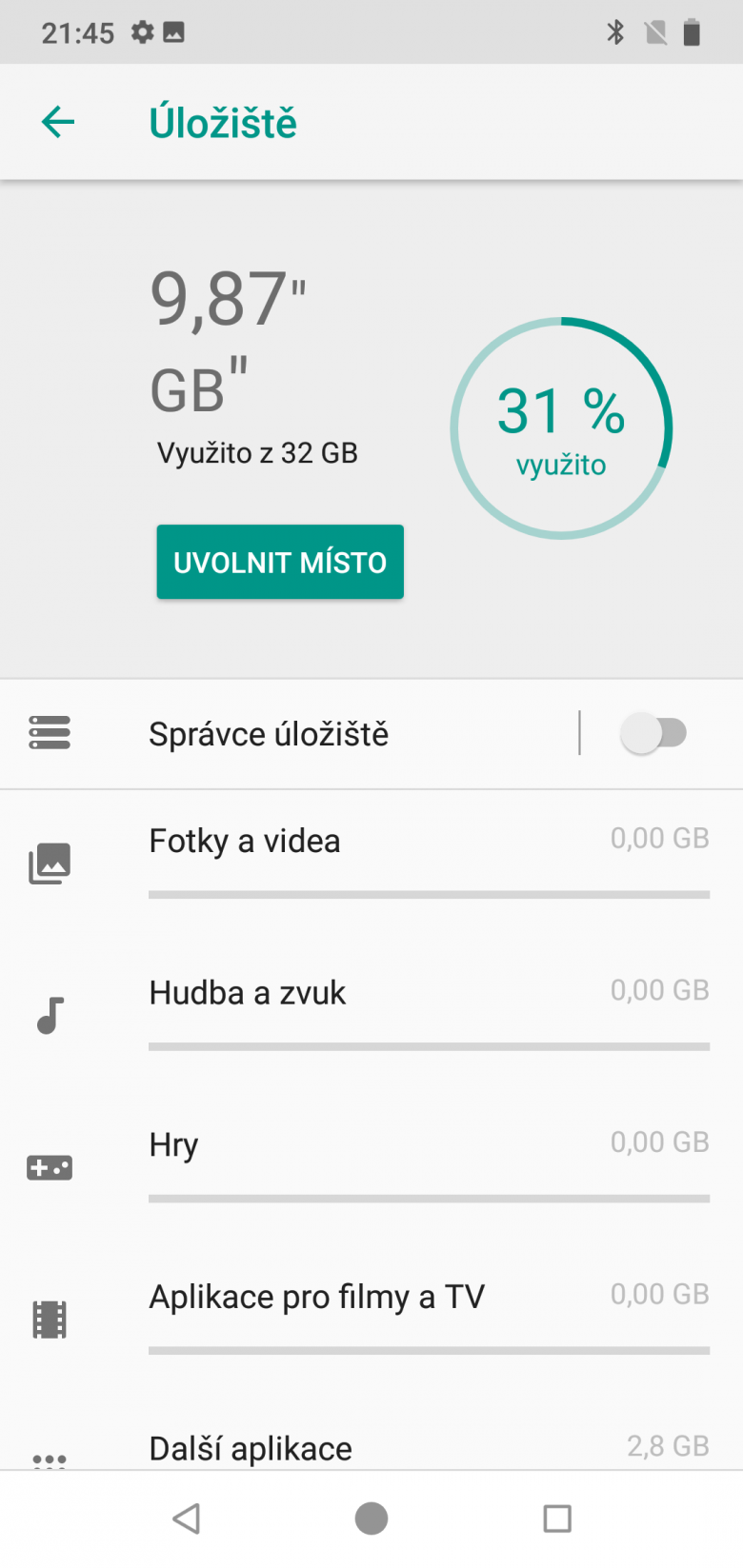Viewport: 743px width, 1568px height.
Task: Tap the system home button
Action: point(371,1518)
